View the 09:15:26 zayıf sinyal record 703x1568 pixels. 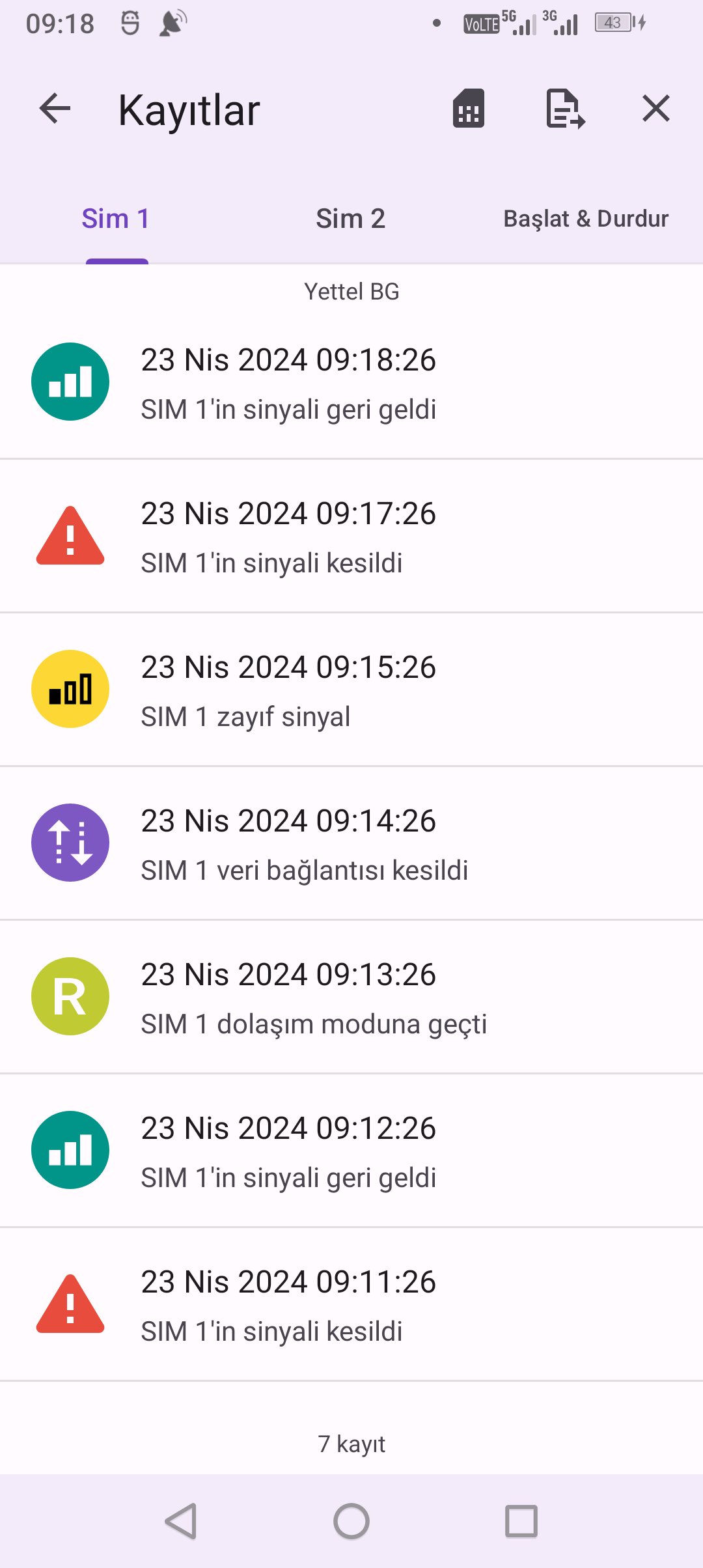tap(351, 690)
